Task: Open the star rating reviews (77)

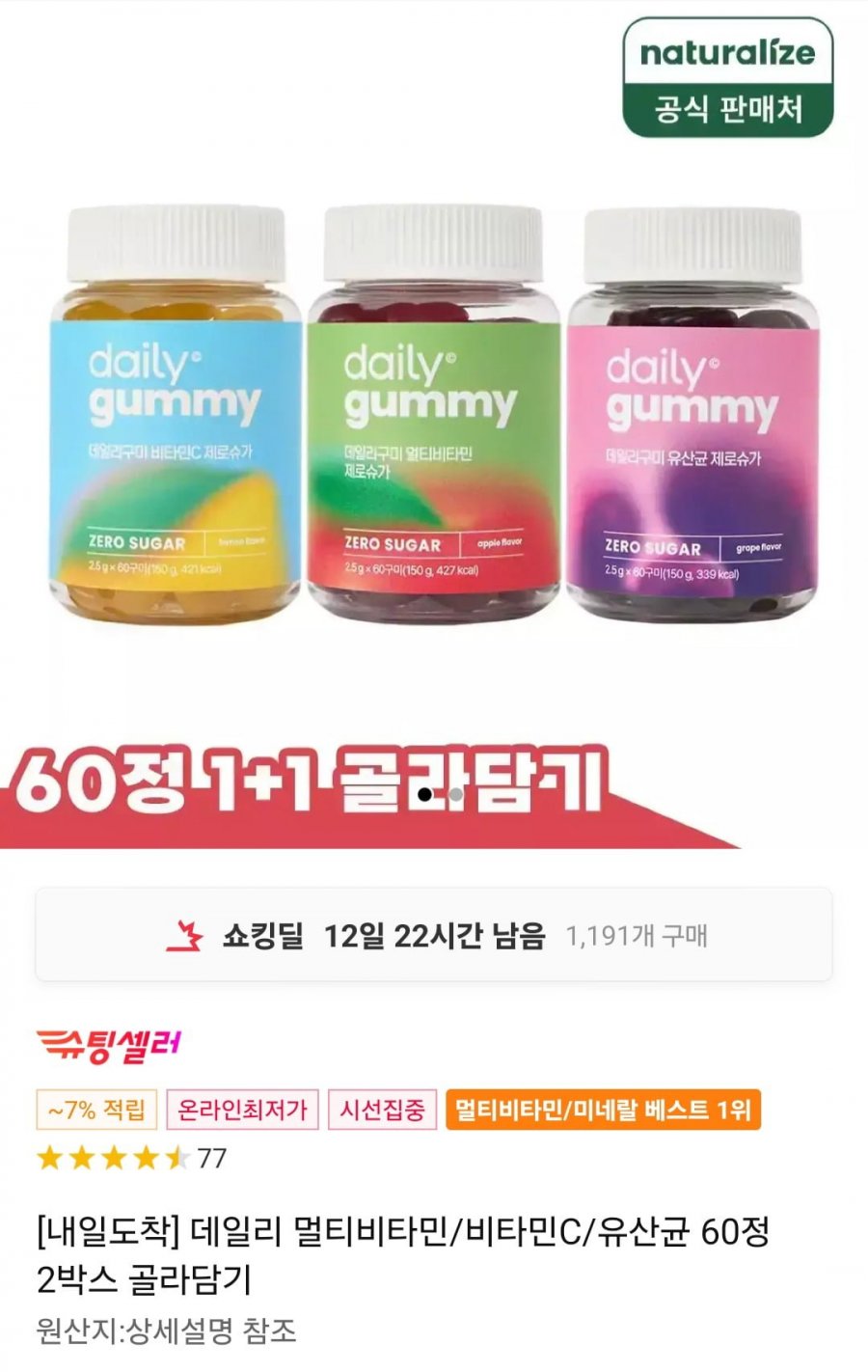Action: [x=131, y=1158]
